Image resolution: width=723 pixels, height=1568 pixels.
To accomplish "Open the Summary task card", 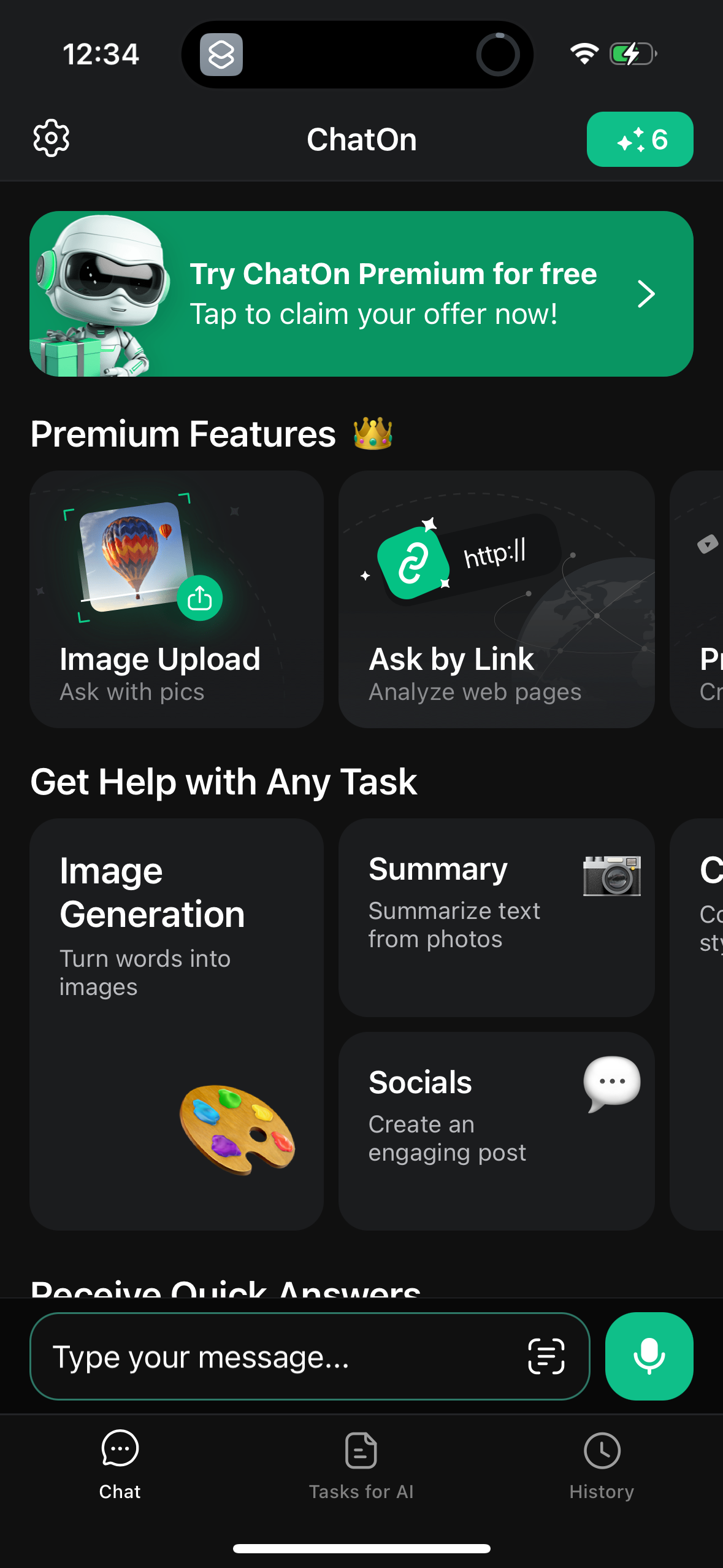I will tap(496, 917).
